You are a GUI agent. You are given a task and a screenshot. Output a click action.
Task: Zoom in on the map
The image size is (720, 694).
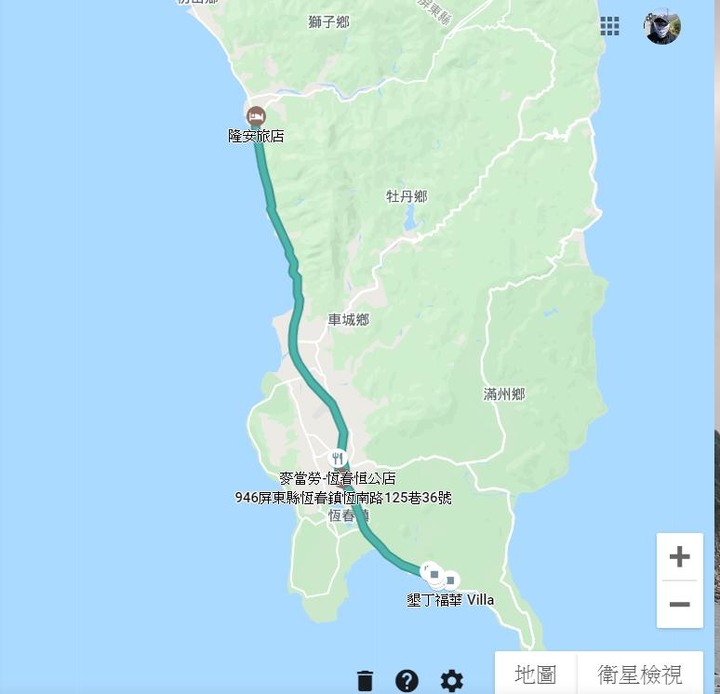[x=679, y=557]
